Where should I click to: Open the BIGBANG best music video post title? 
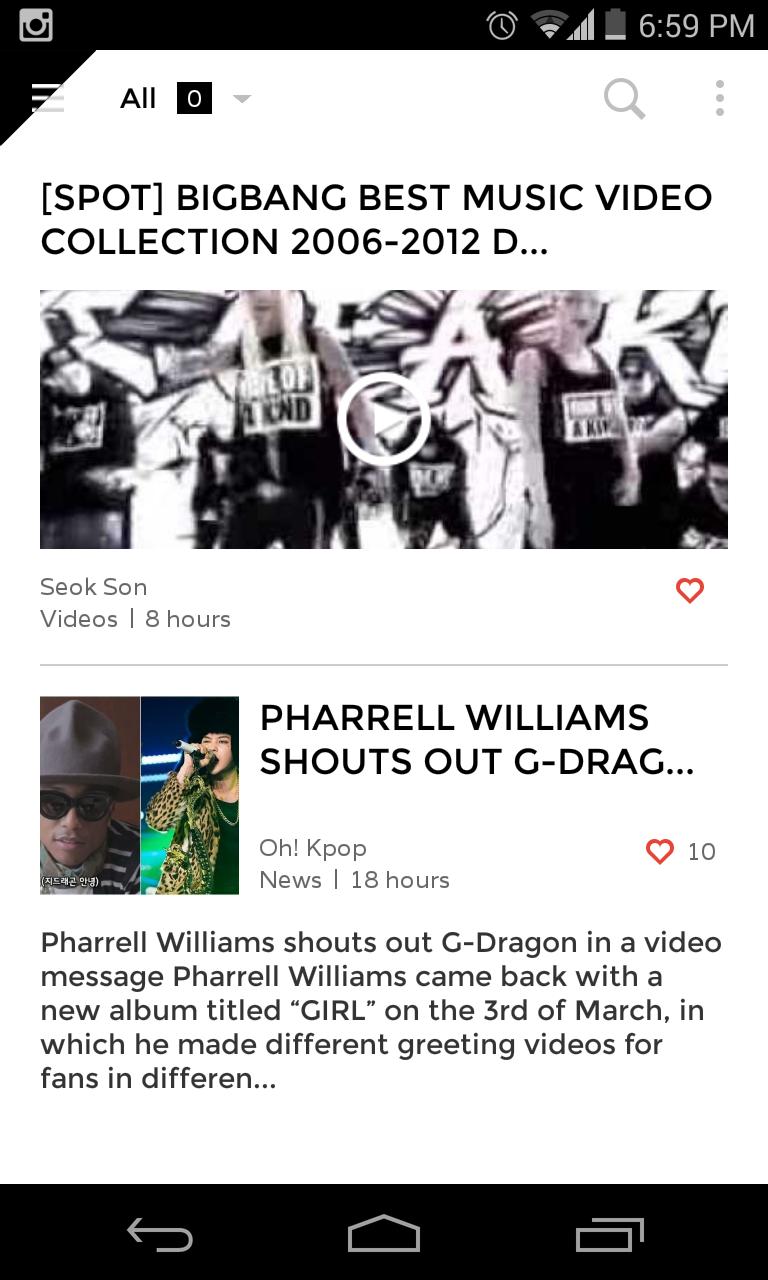coord(376,219)
